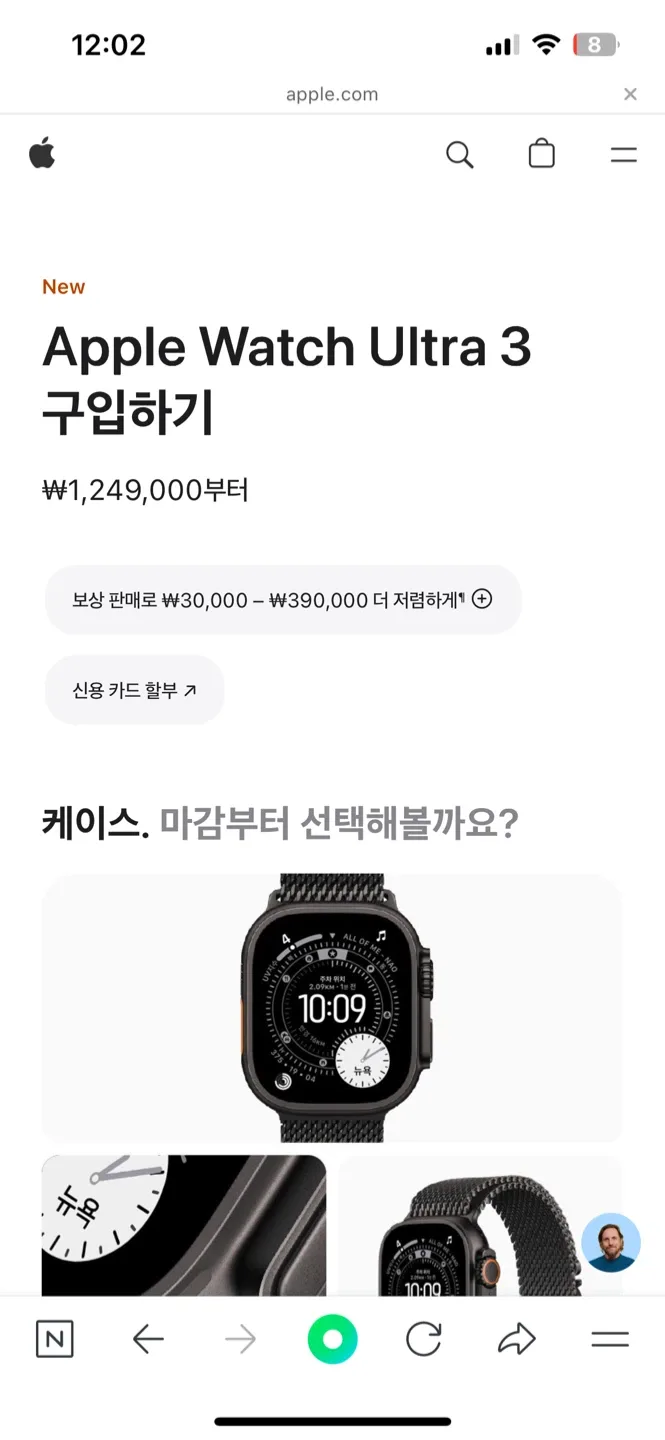665x1440 pixels.
Task: Open the 신용 카드 할부 link
Action: (x=134, y=690)
